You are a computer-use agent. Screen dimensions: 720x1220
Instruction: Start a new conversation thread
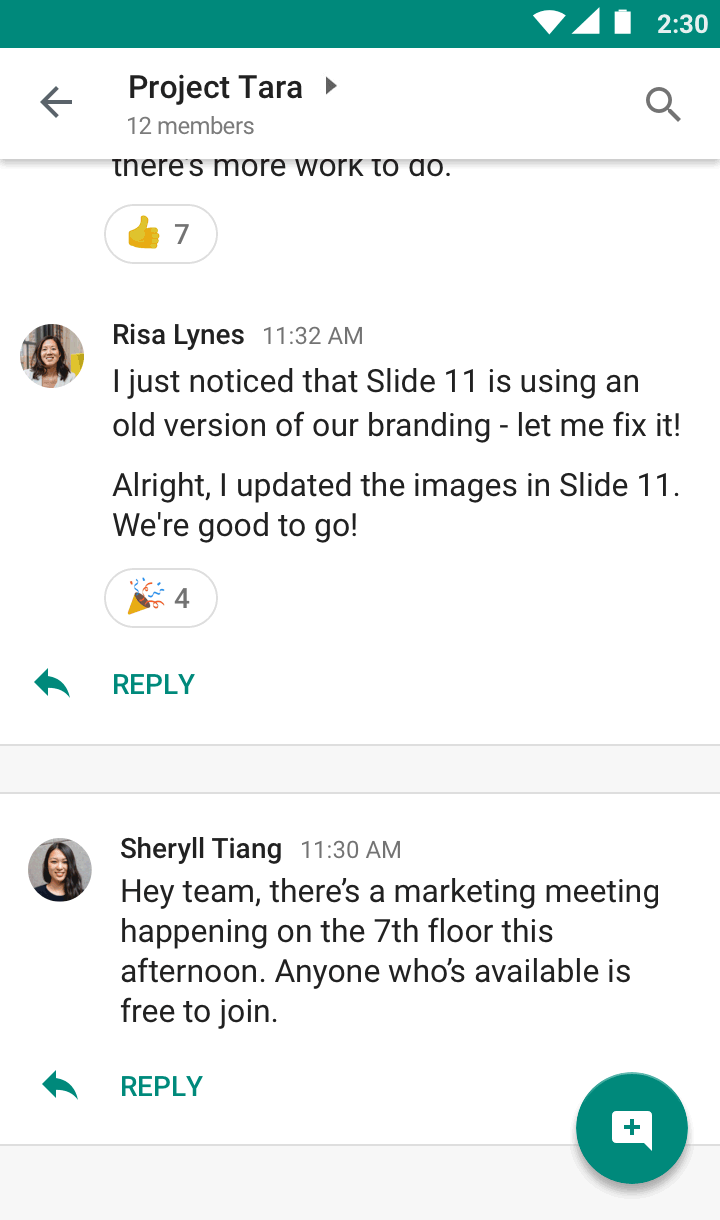point(632,1128)
